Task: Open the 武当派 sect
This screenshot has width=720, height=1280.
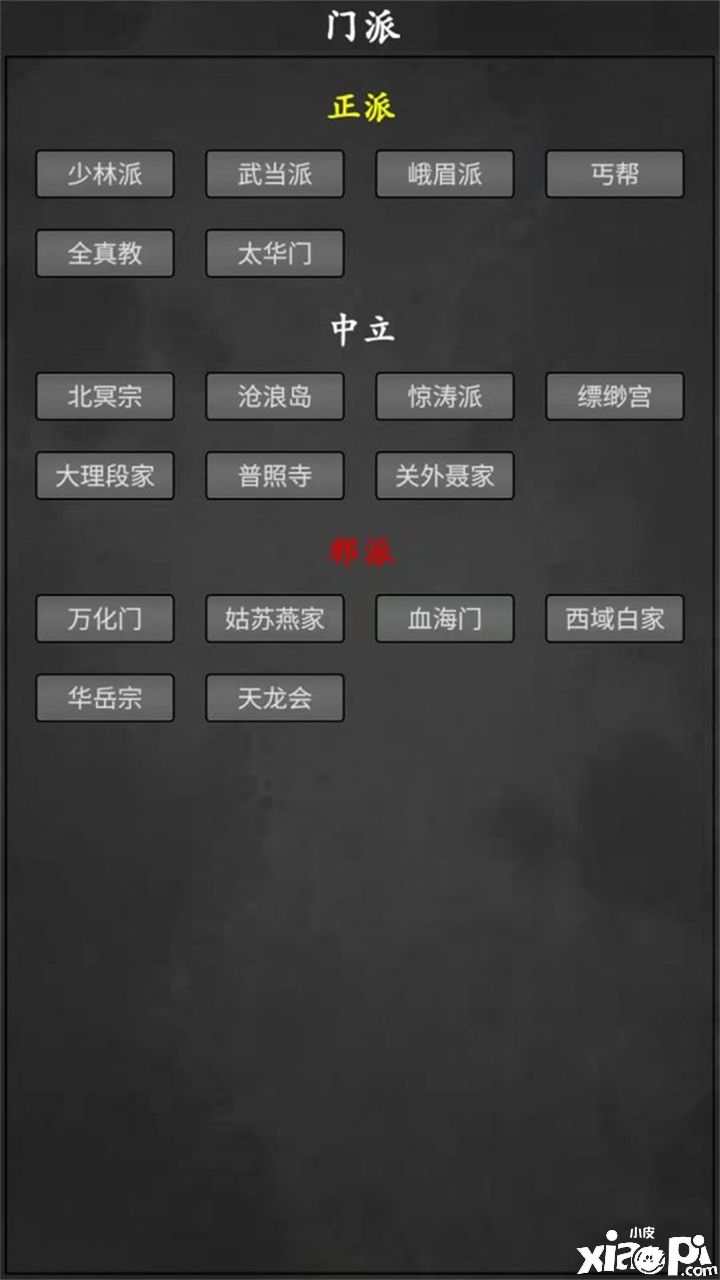Action: [275, 174]
